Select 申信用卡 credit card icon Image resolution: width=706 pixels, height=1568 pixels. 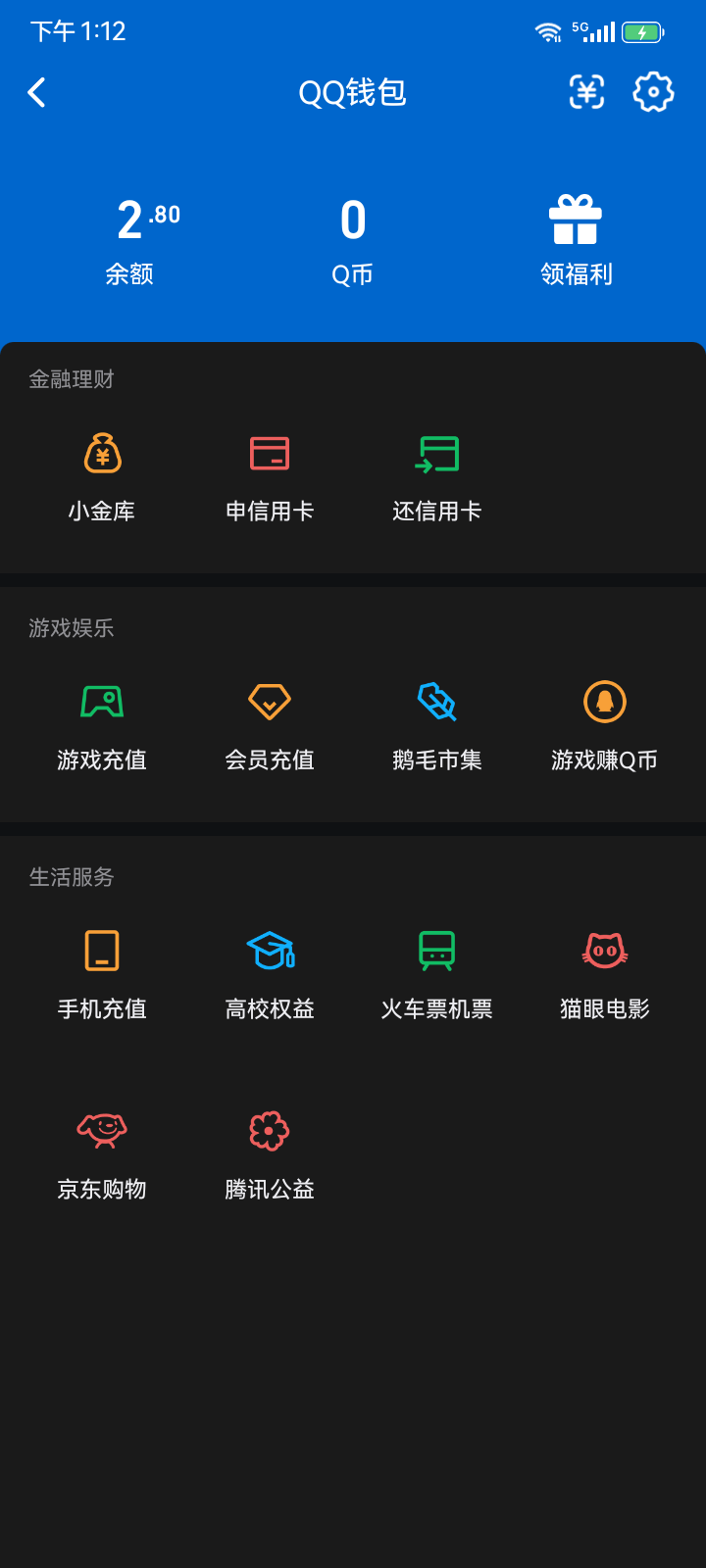269,454
